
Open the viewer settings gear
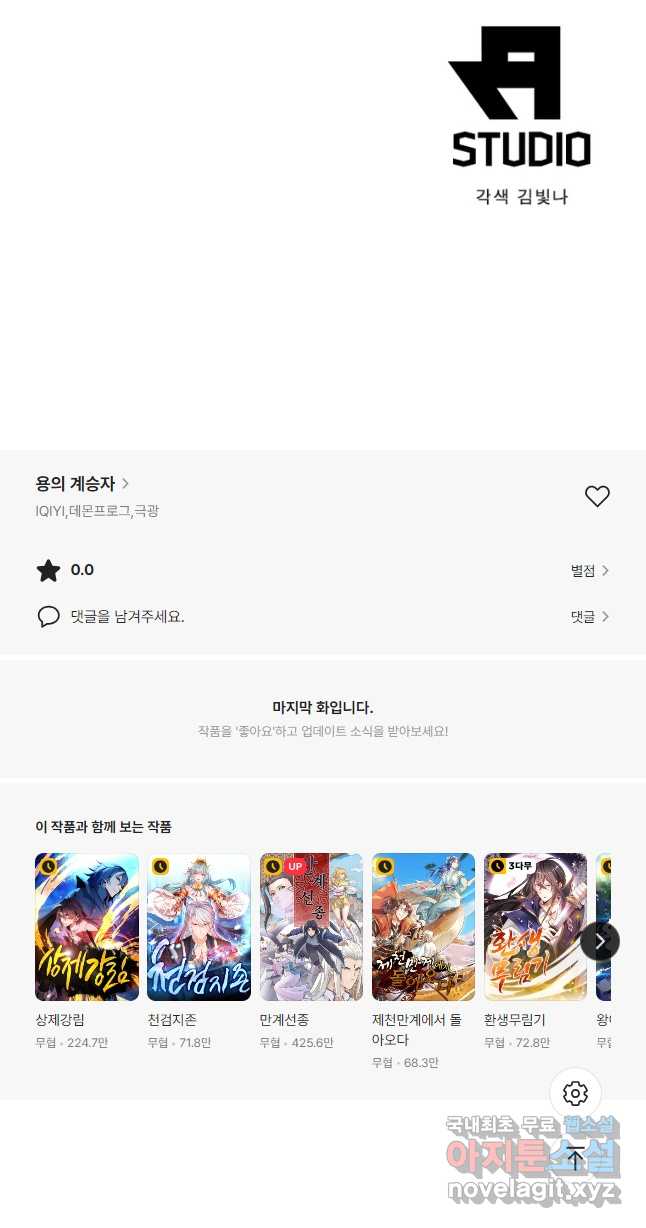575,1093
